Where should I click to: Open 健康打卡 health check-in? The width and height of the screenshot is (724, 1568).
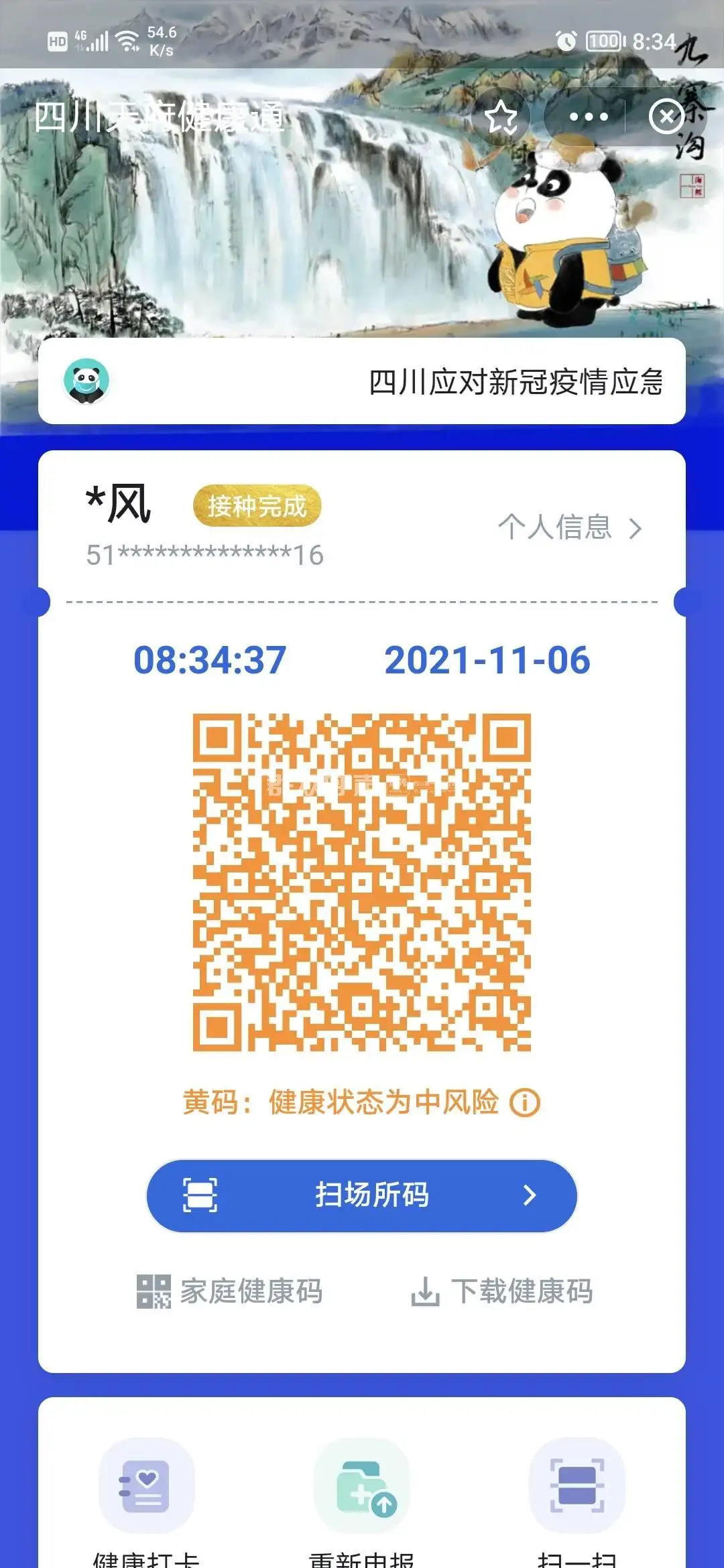147,1486
